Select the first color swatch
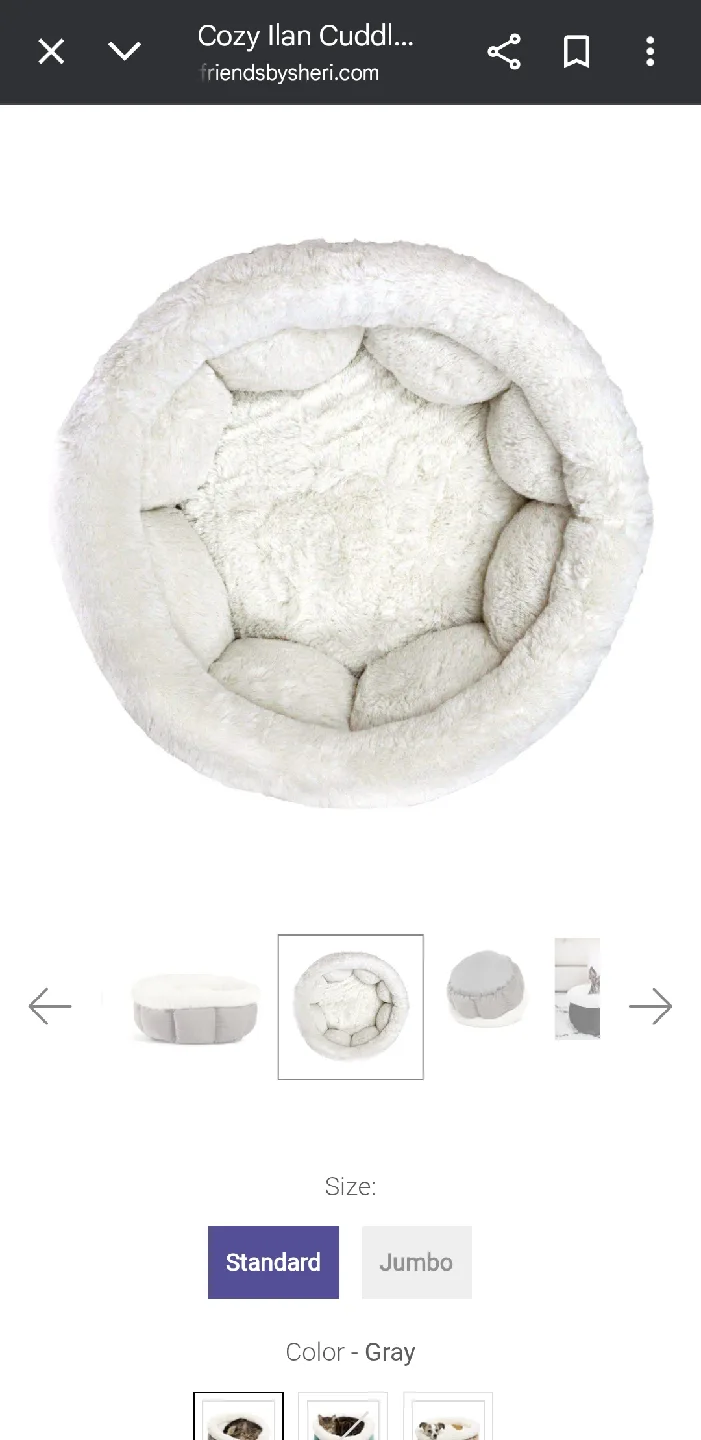This screenshot has width=701, height=1440. point(238,1418)
